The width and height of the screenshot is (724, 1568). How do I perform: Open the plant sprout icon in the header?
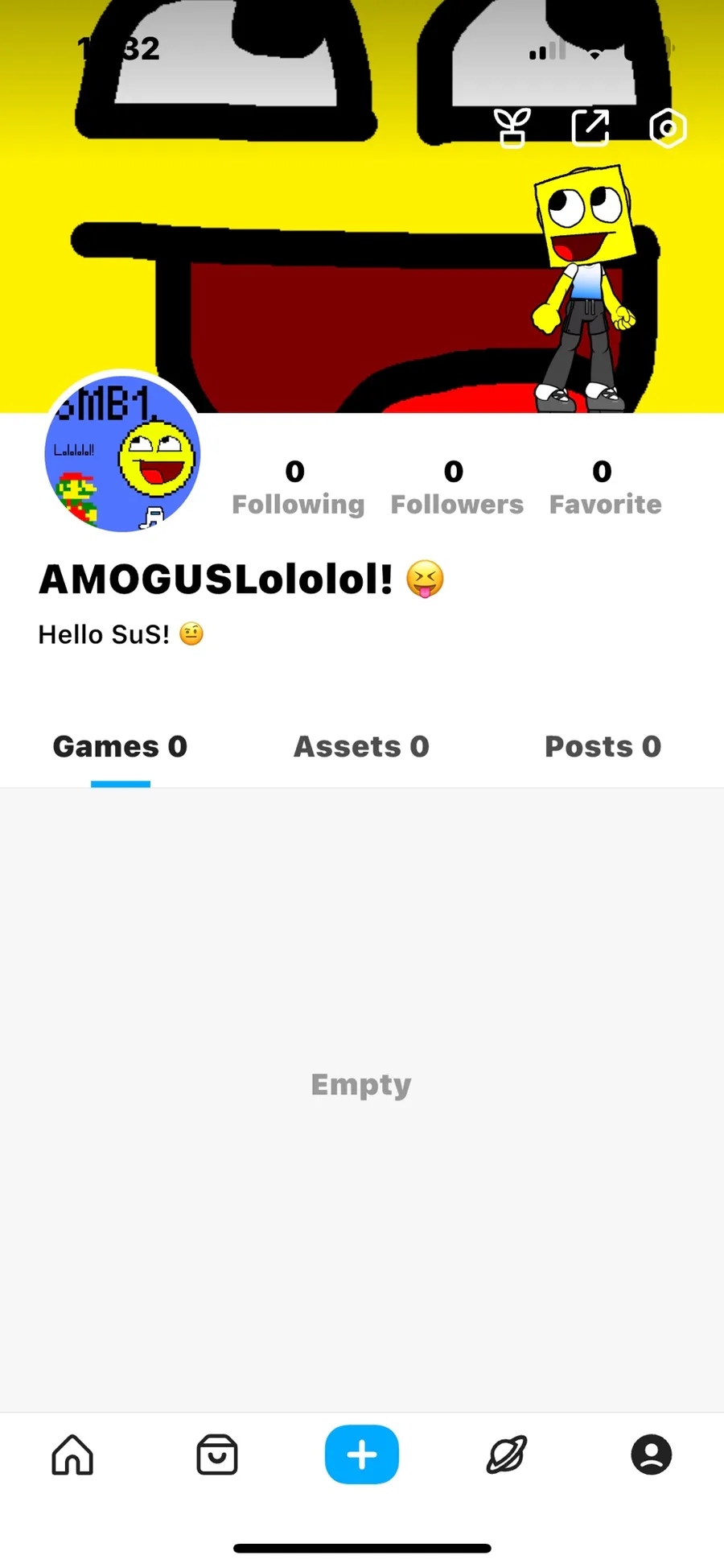click(x=512, y=128)
